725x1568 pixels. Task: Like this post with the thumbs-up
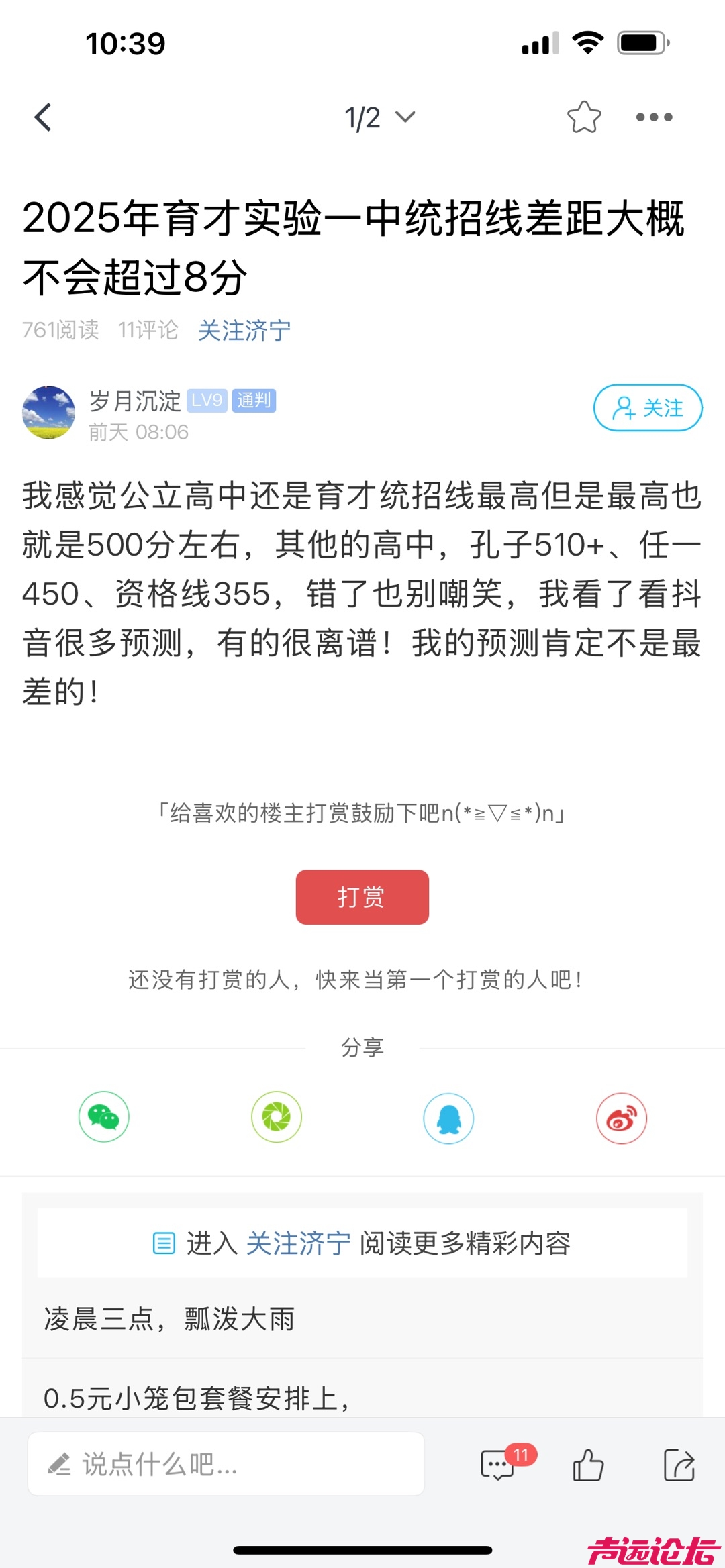point(588,1464)
